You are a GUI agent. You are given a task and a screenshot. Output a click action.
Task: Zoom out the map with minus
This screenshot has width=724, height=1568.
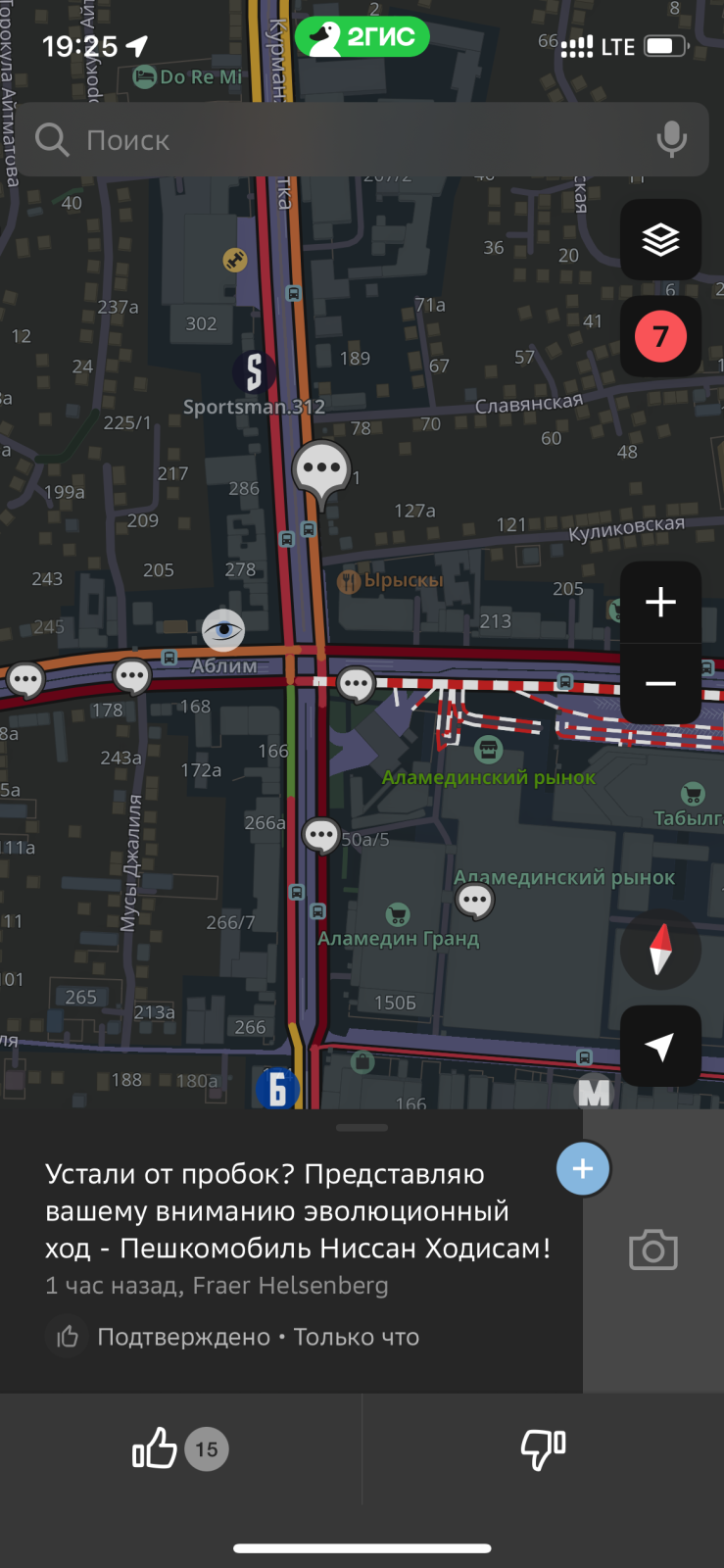click(x=660, y=683)
